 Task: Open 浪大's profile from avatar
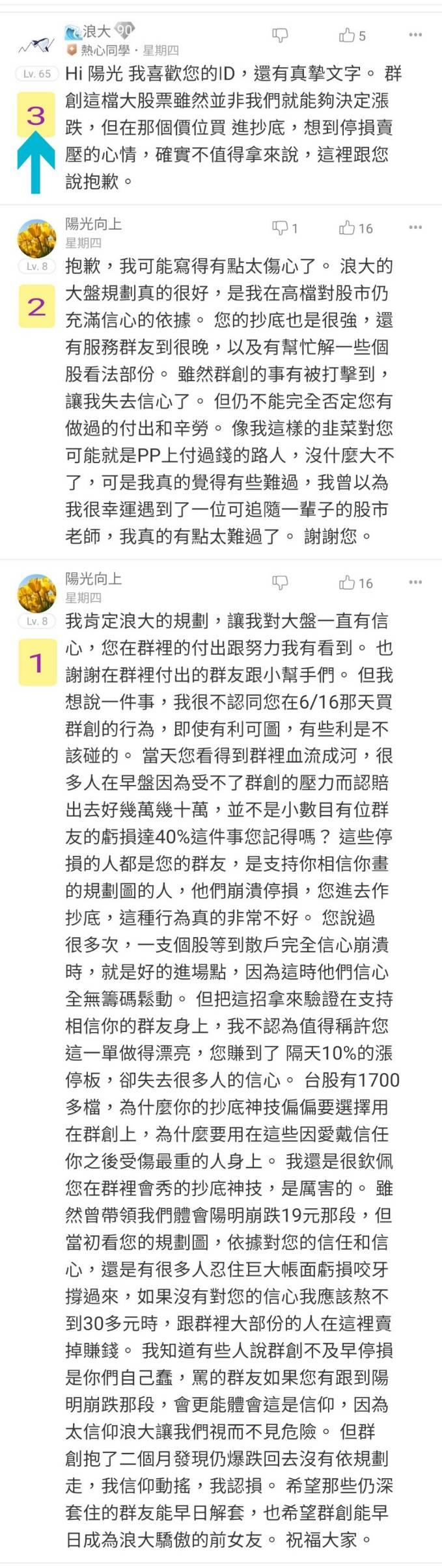[36, 45]
